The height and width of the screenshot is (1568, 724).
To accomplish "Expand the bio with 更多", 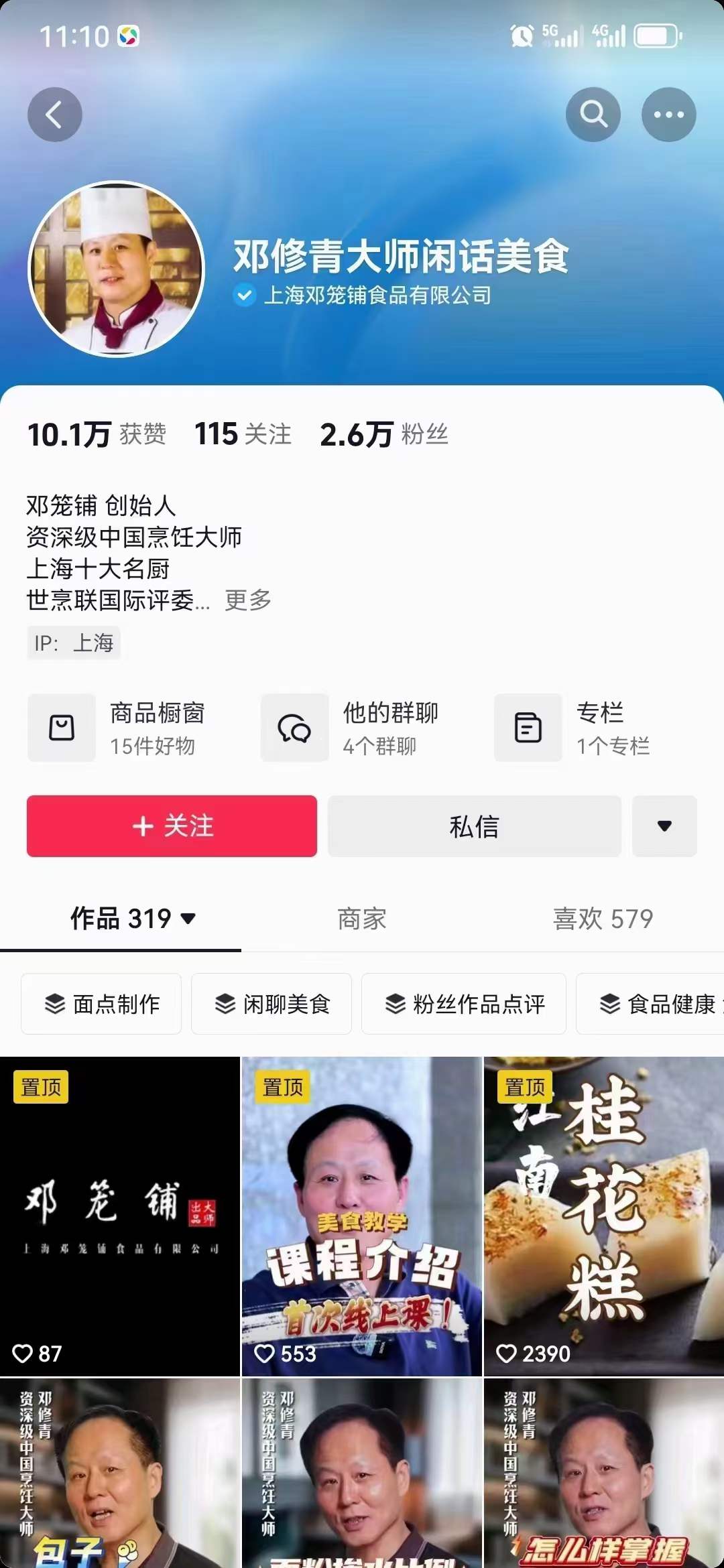I will [x=247, y=602].
